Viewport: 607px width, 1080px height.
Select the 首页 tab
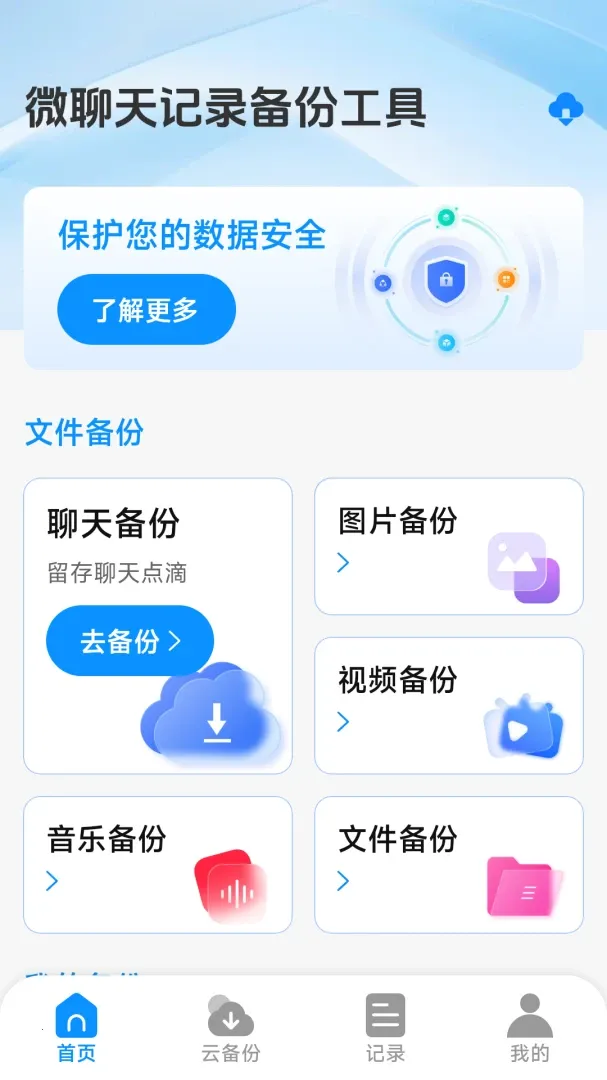click(x=76, y=1028)
